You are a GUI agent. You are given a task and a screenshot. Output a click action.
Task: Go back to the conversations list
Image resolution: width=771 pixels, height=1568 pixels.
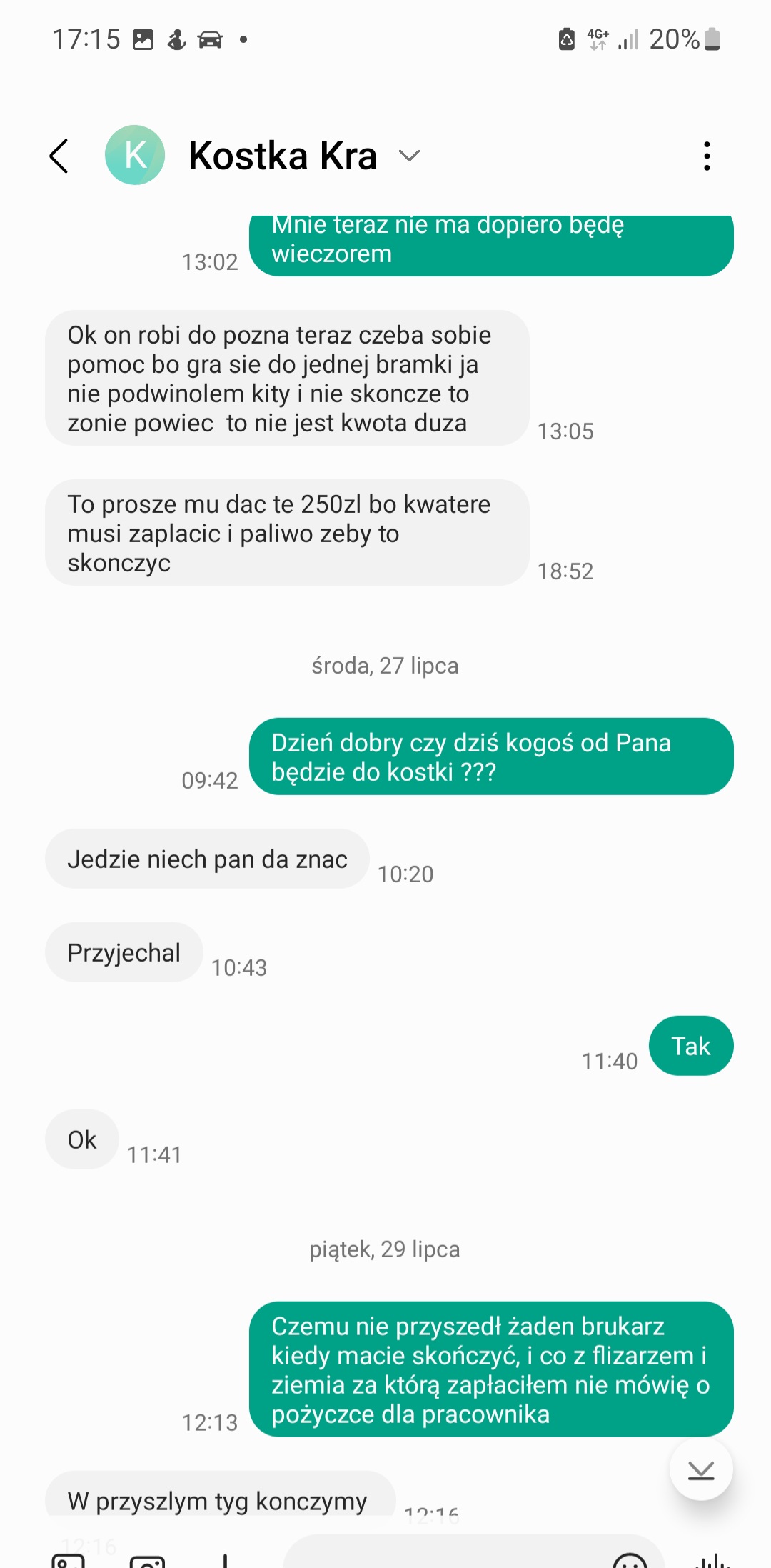(59, 156)
